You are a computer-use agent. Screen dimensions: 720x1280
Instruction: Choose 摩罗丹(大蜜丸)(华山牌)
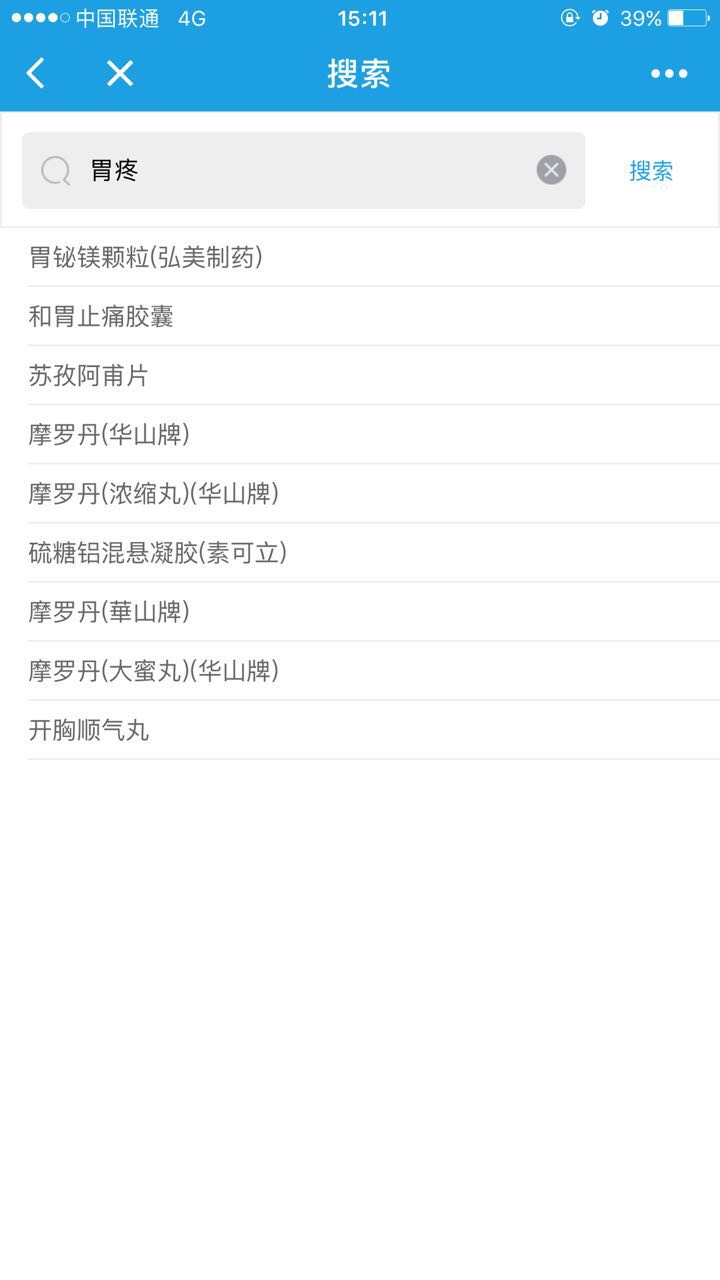(153, 671)
